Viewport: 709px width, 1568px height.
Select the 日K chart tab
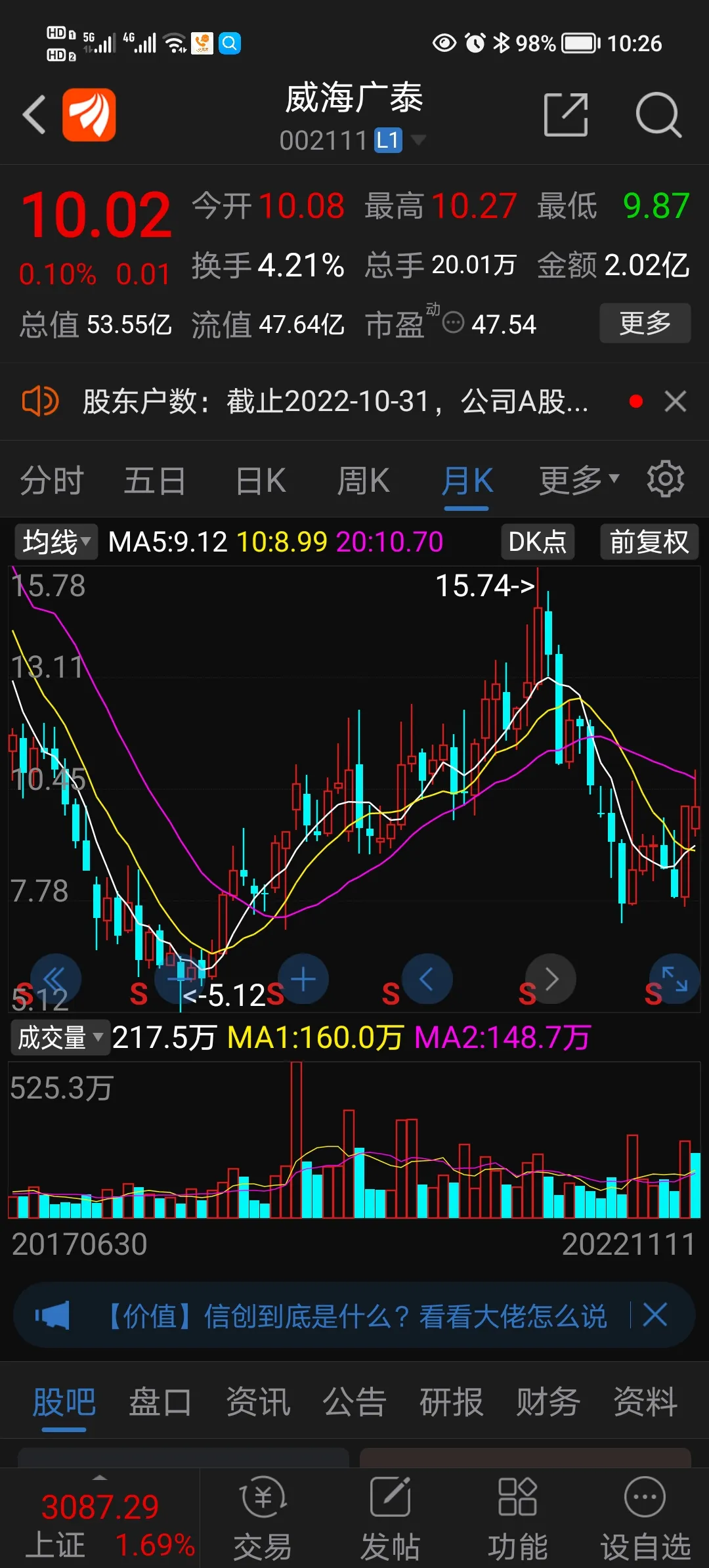coord(261,481)
